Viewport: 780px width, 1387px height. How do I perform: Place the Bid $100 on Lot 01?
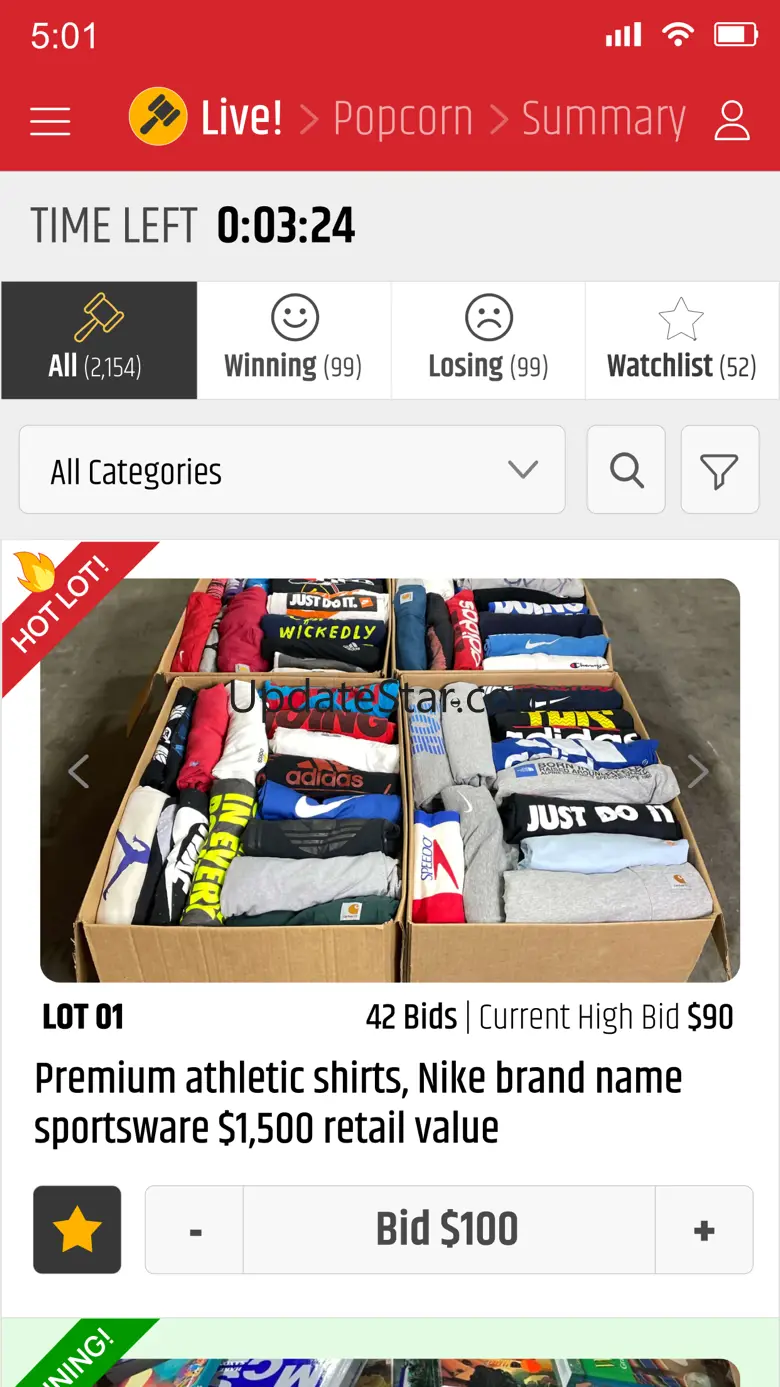448,1230
